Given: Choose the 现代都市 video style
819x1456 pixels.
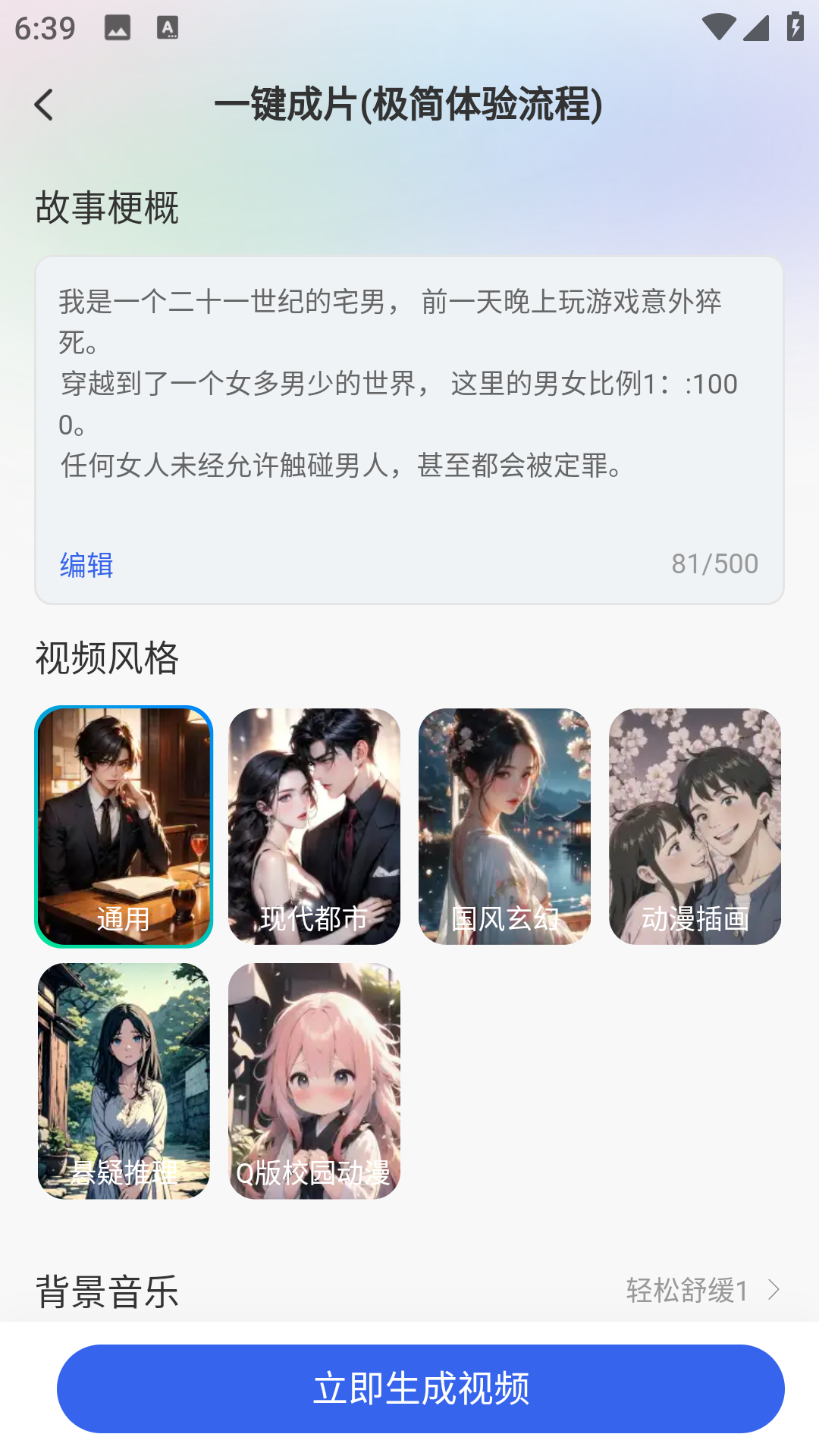Looking at the screenshot, I should [x=314, y=826].
